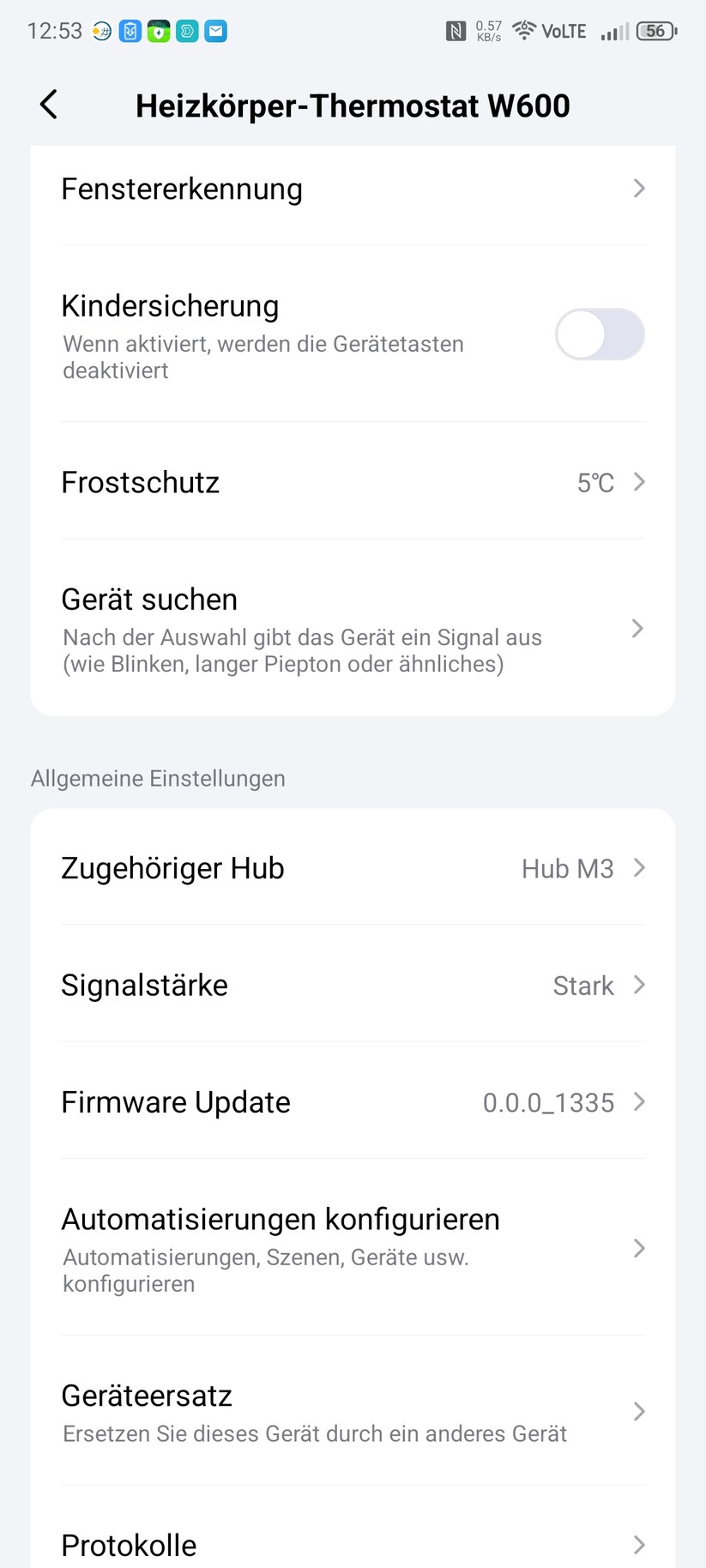Open Geräteersatz to replace the device

[353, 1411]
